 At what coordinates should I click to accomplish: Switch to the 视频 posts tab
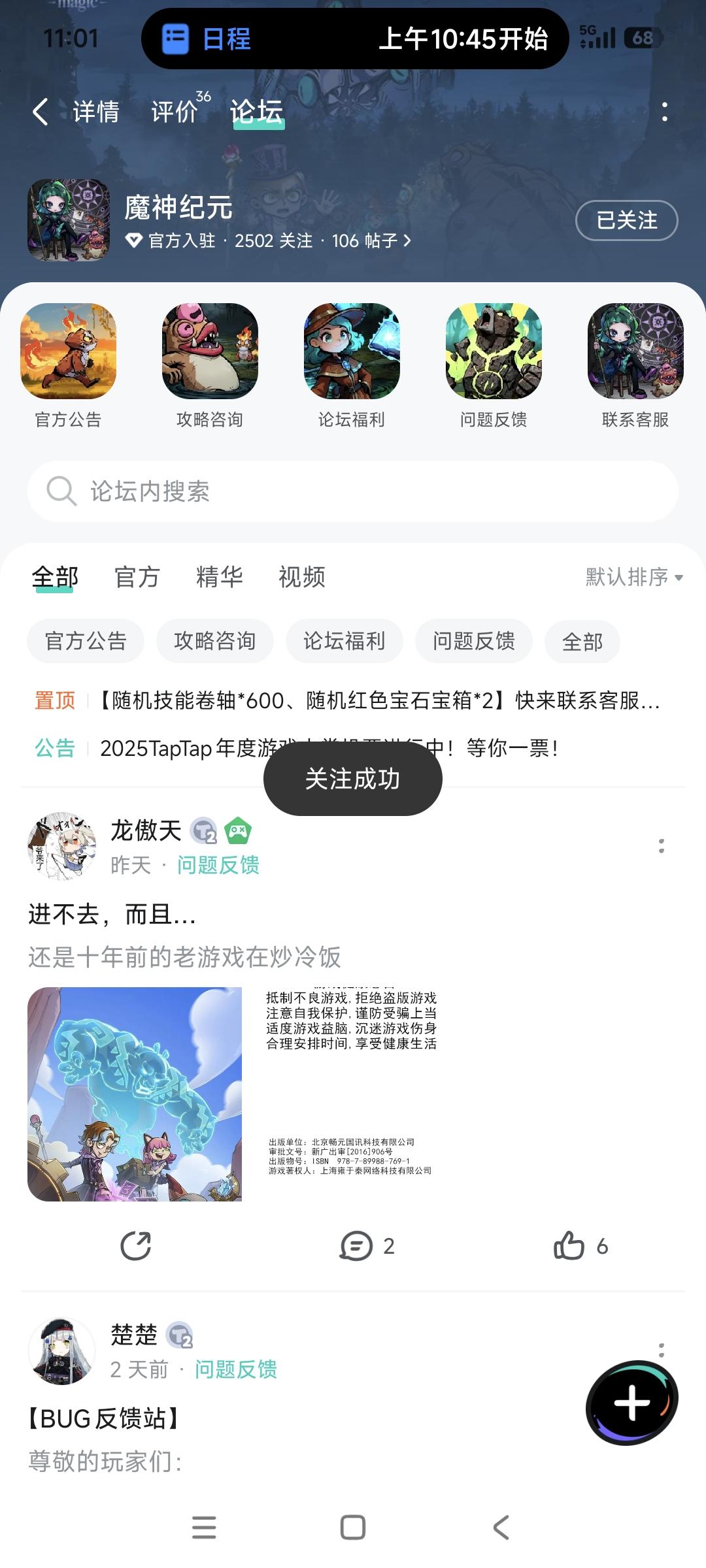(302, 577)
